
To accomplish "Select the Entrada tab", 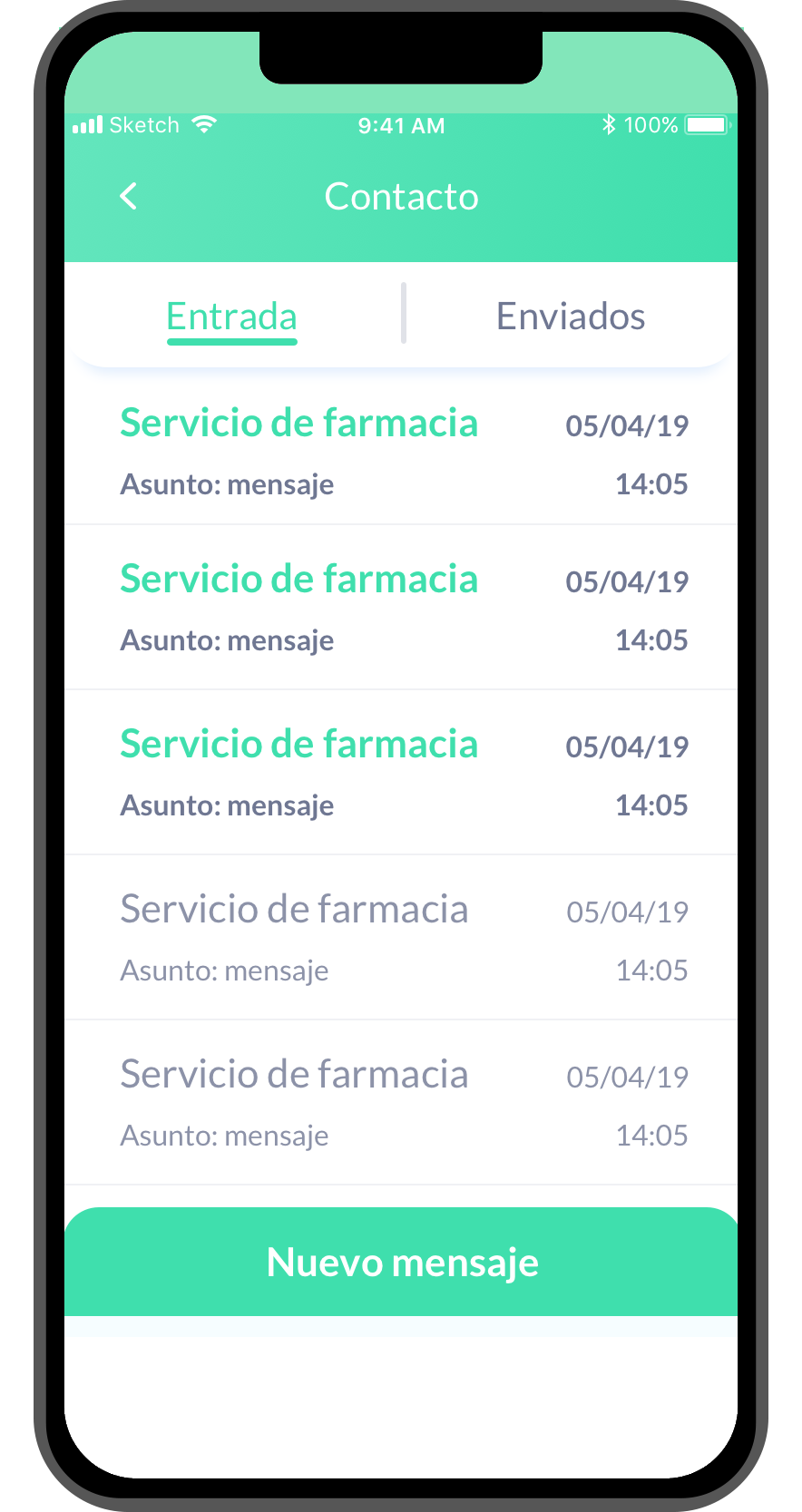I will click(231, 315).
